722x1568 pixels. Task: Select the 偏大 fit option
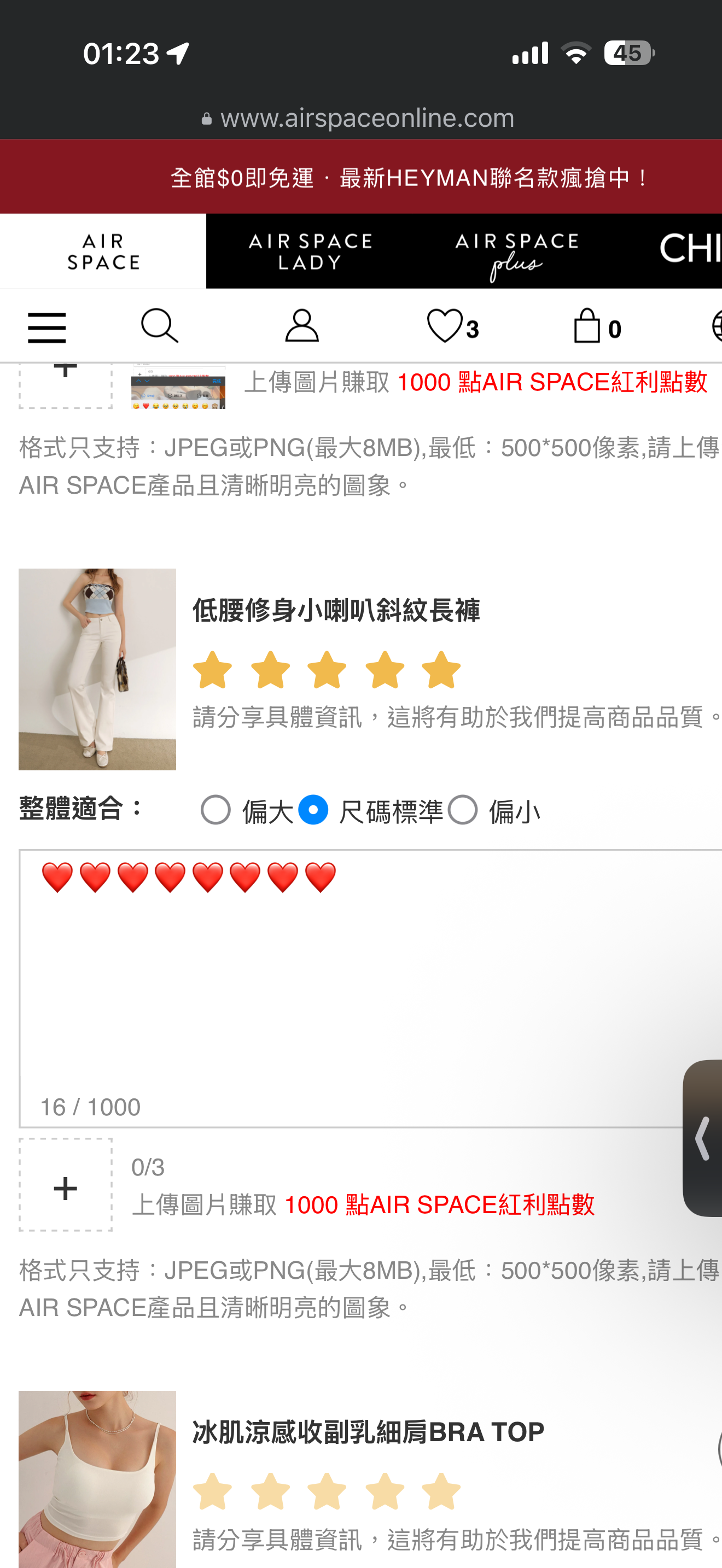tap(216, 810)
